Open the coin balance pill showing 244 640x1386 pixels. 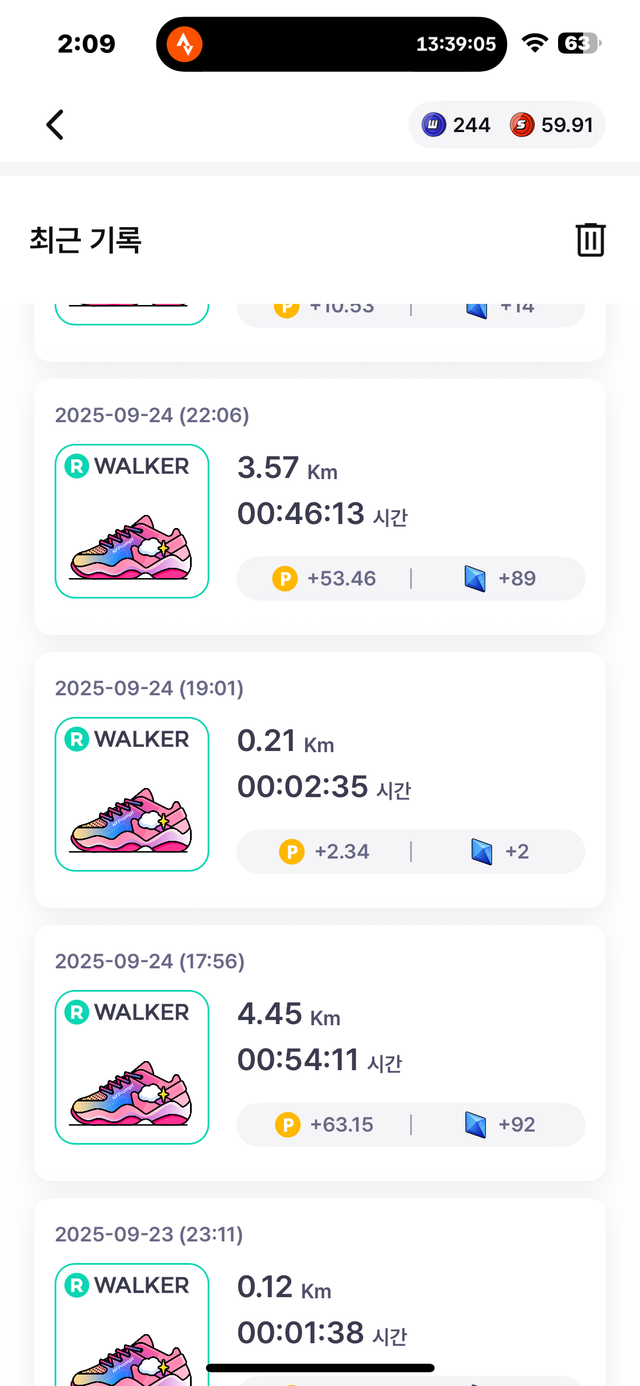tap(457, 125)
